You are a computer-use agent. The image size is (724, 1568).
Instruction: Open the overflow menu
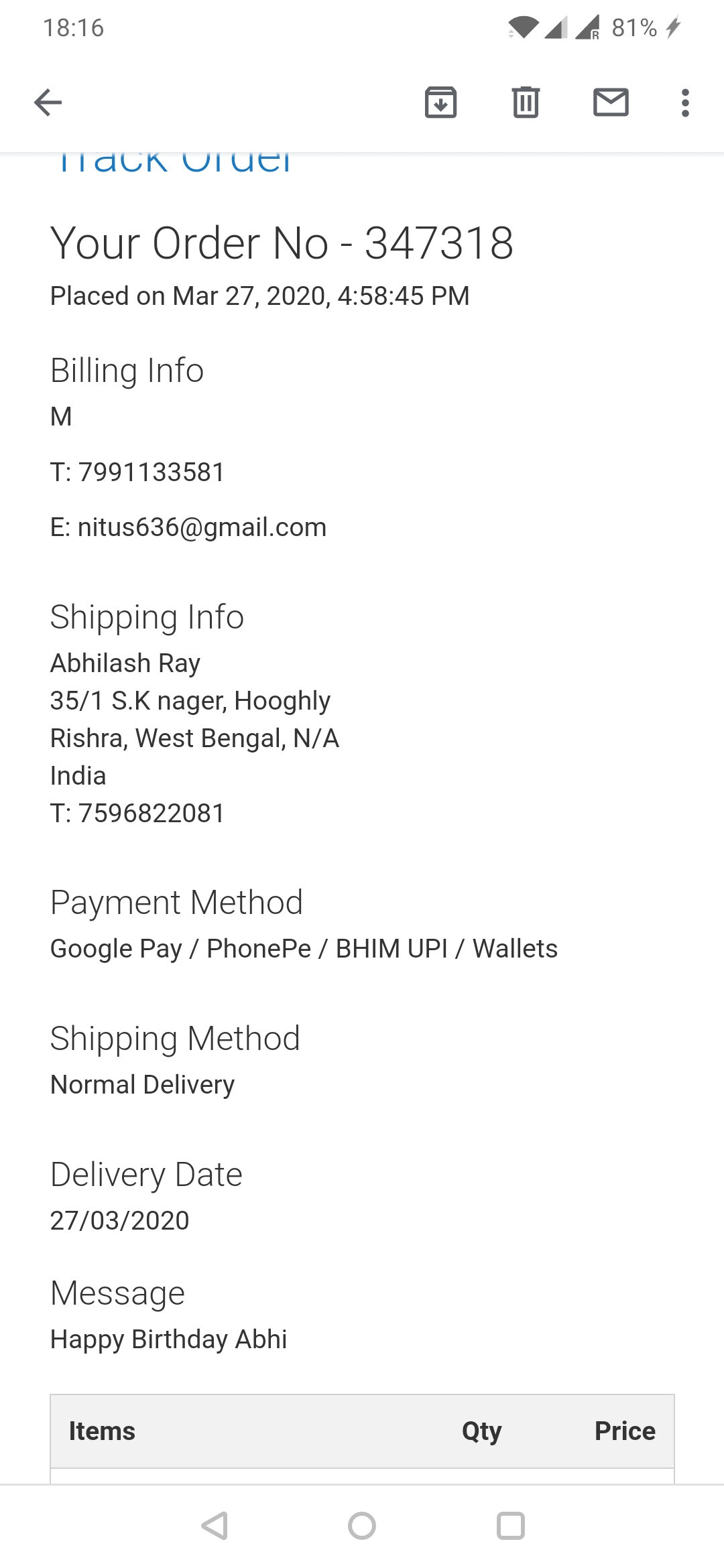pyautogui.click(x=684, y=103)
